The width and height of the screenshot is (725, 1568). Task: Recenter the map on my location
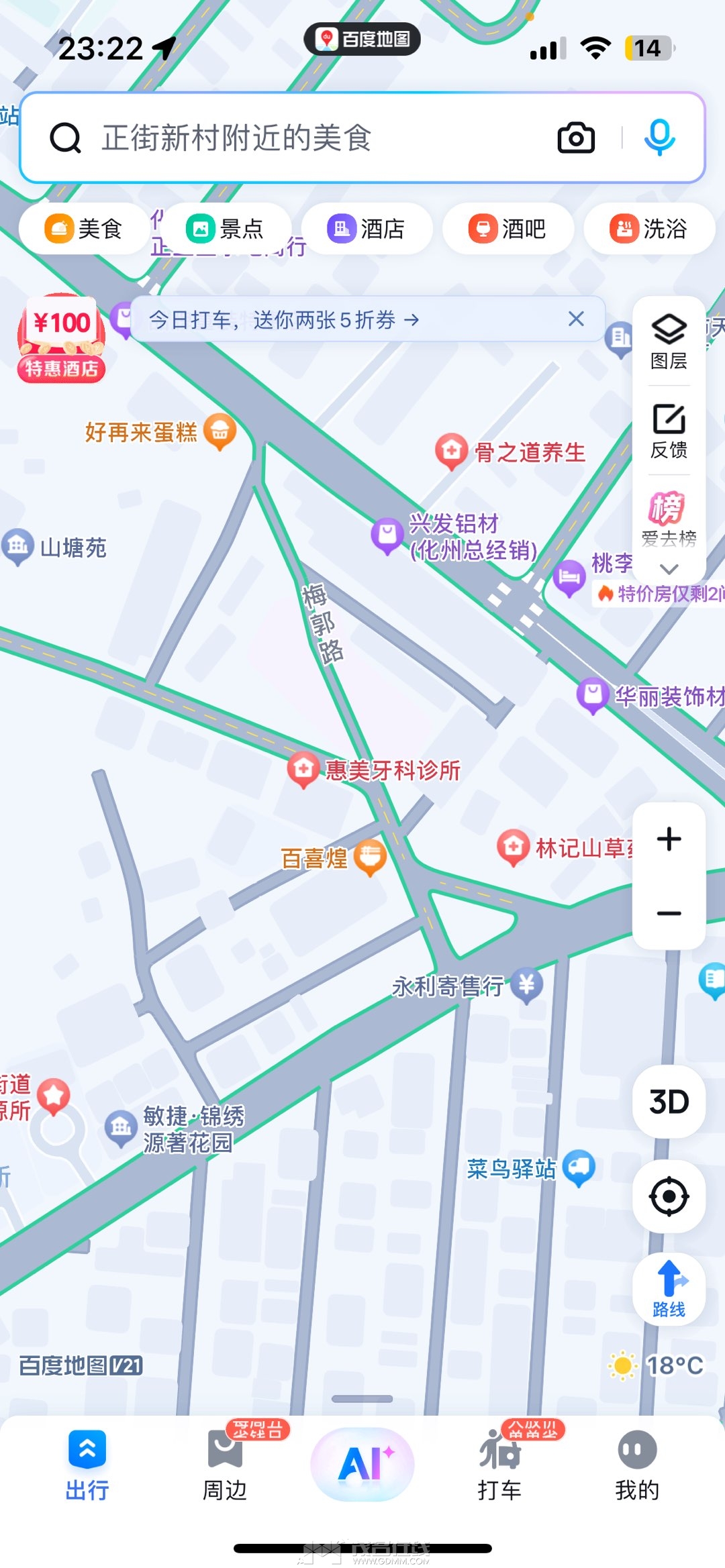[x=669, y=1196]
